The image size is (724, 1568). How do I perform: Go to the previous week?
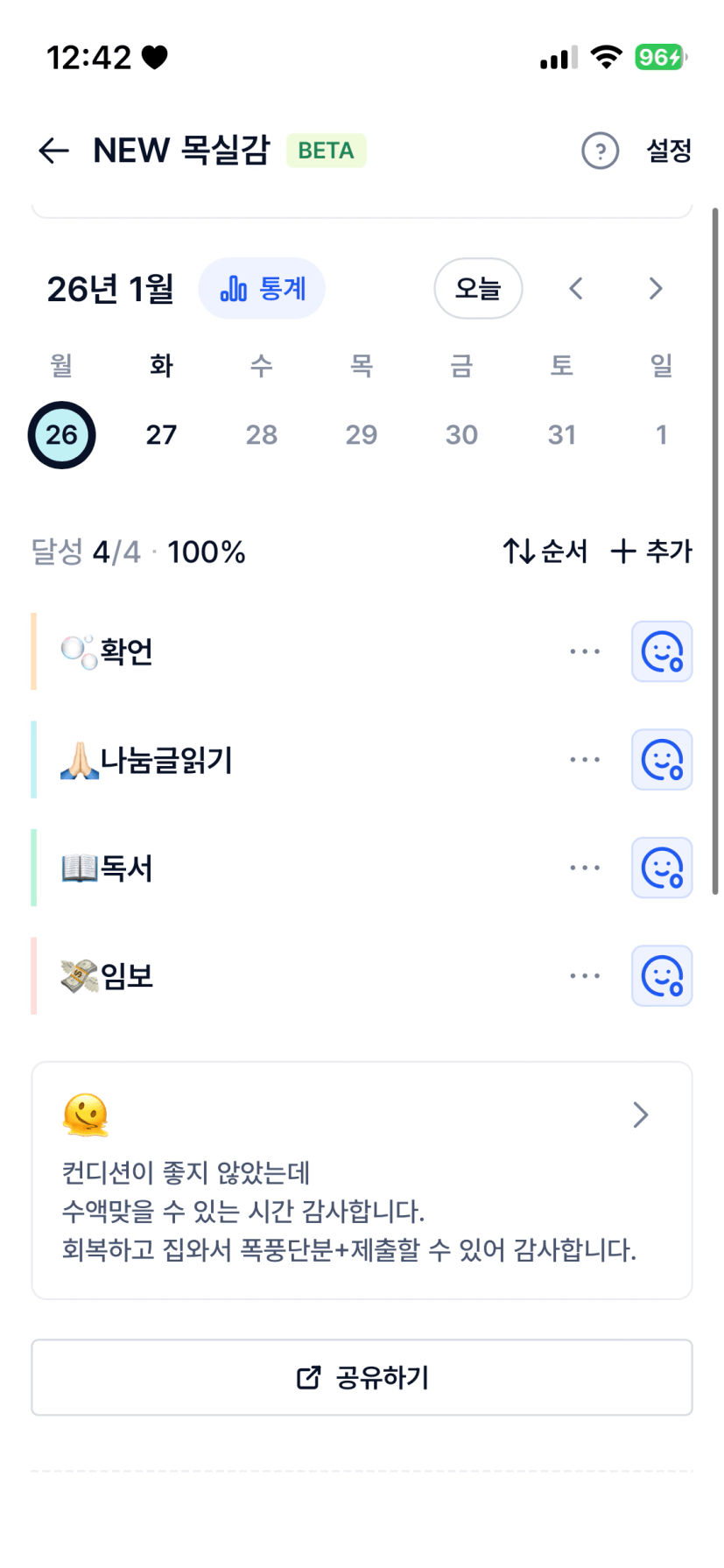(x=576, y=288)
